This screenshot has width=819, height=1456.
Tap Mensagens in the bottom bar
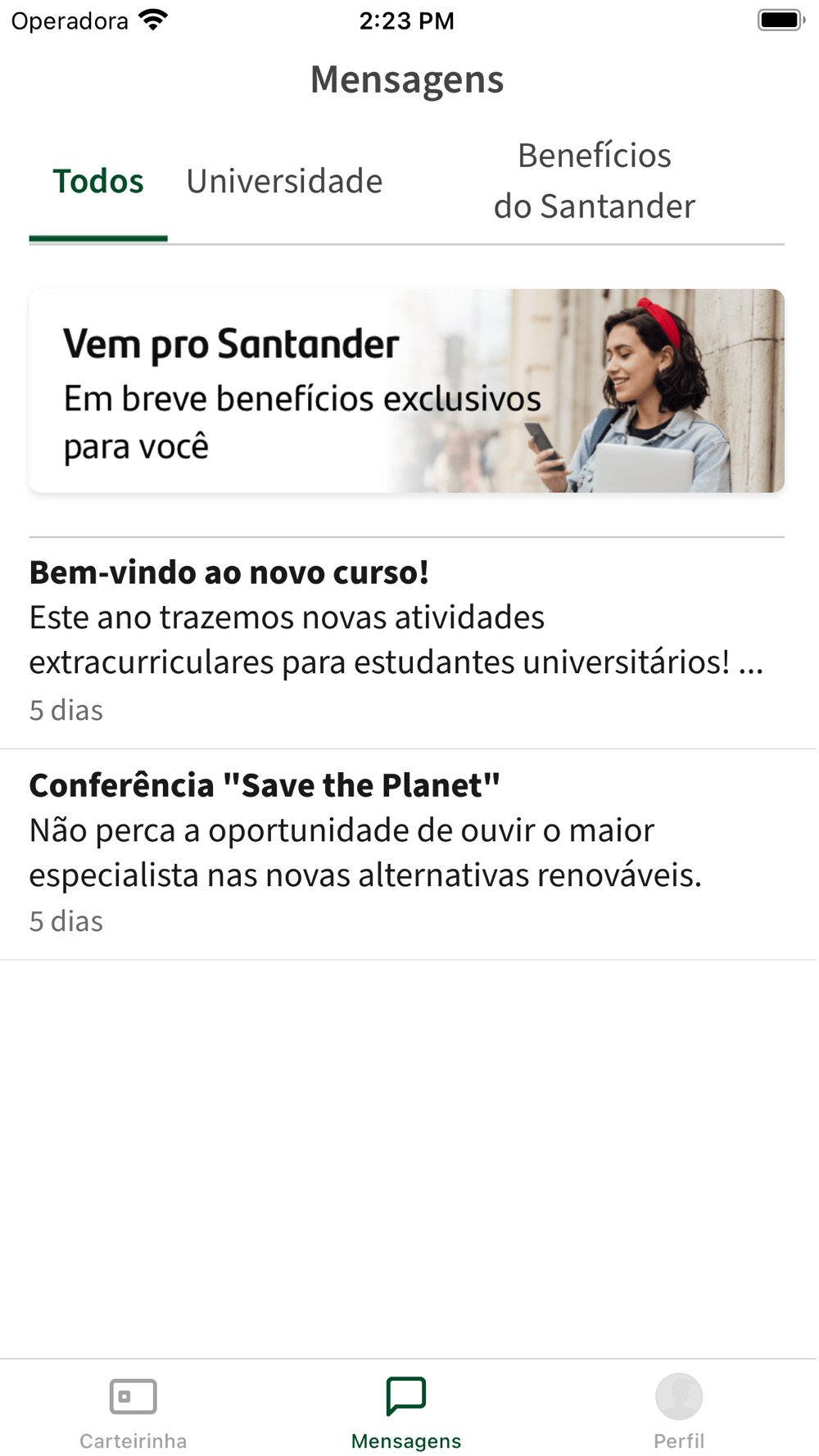pos(406,1411)
